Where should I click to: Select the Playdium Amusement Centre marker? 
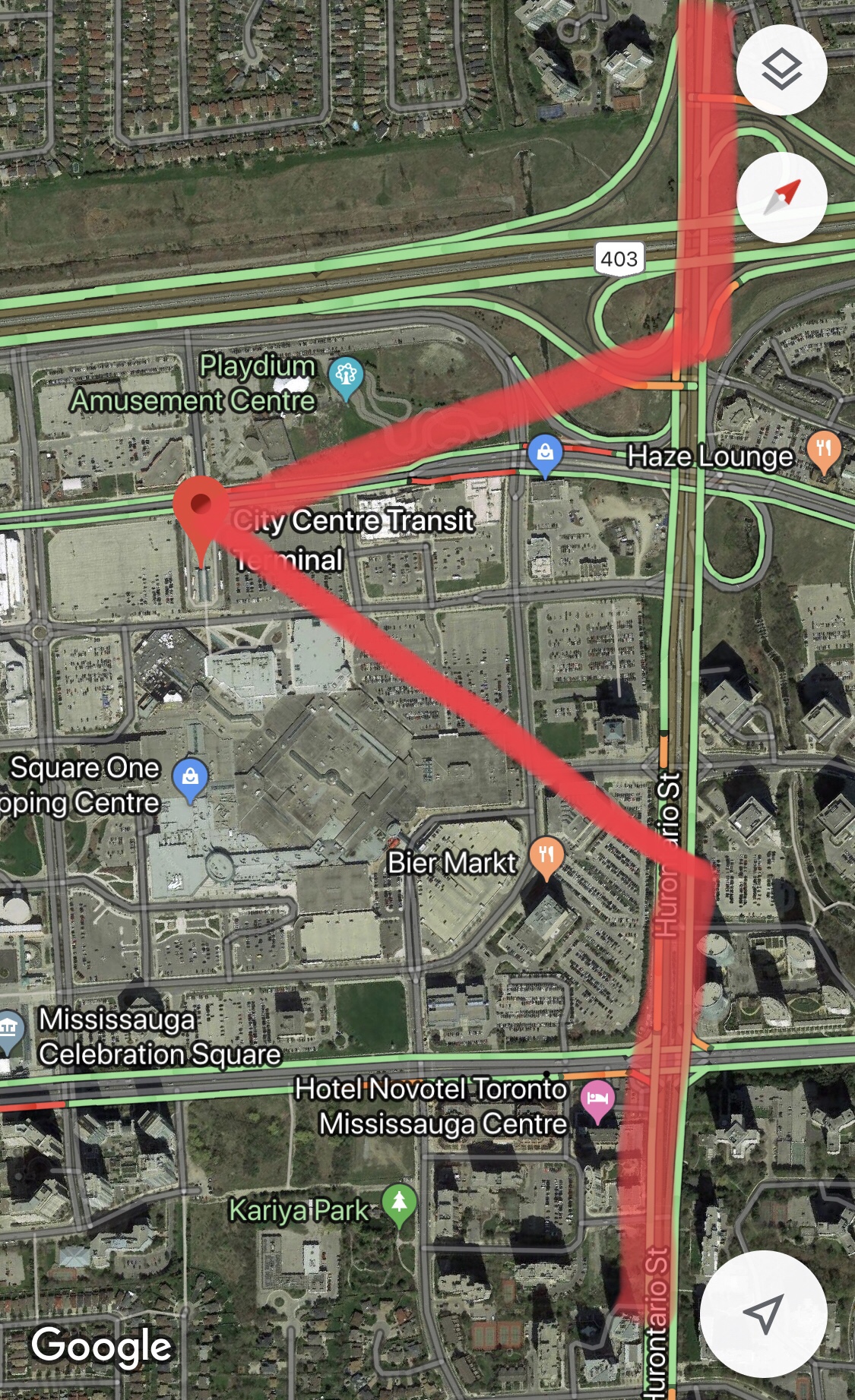[x=347, y=377]
